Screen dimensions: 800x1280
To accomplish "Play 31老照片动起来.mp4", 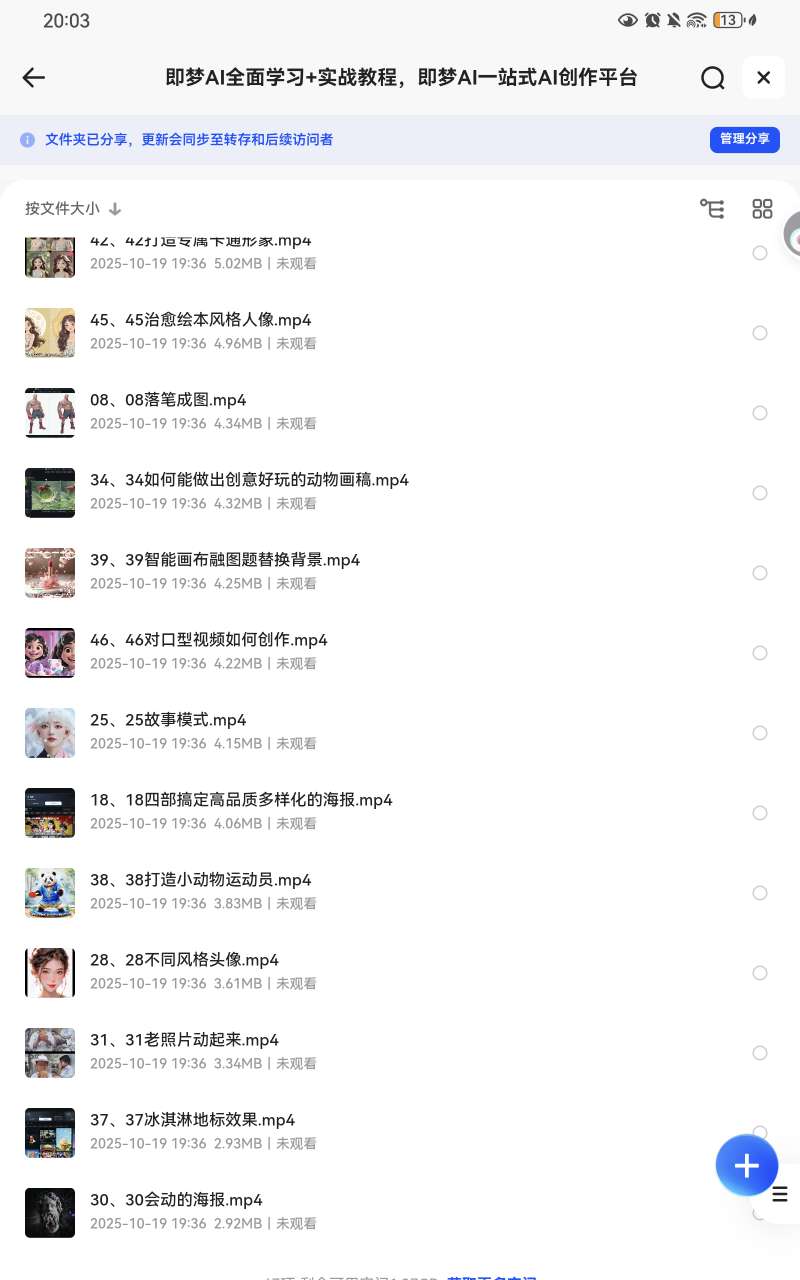I will [x=185, y=1040].
